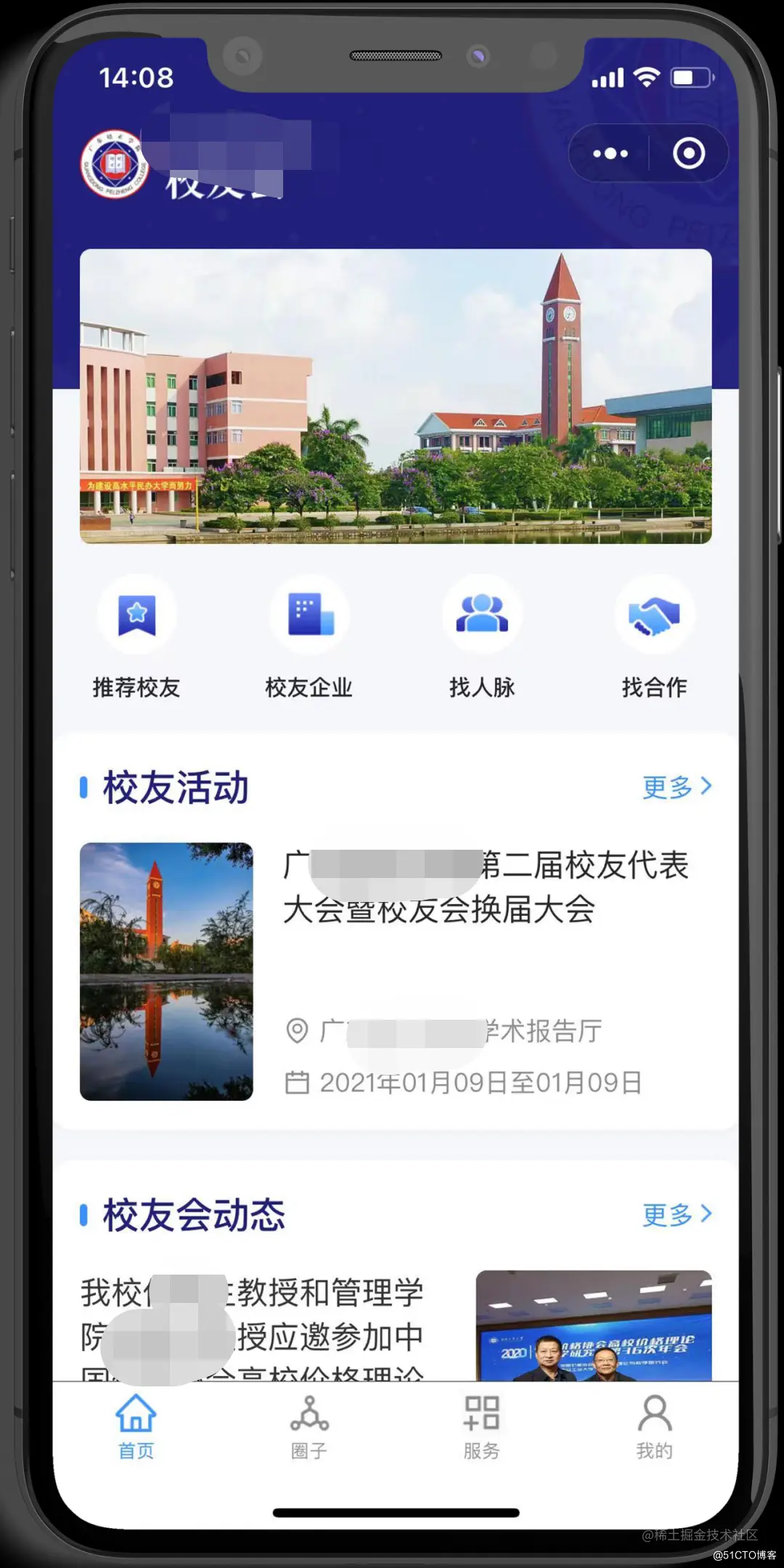Close the mini program with the circle button
The height and width of the screenshot is (1568, 784).
coord(688,153)
